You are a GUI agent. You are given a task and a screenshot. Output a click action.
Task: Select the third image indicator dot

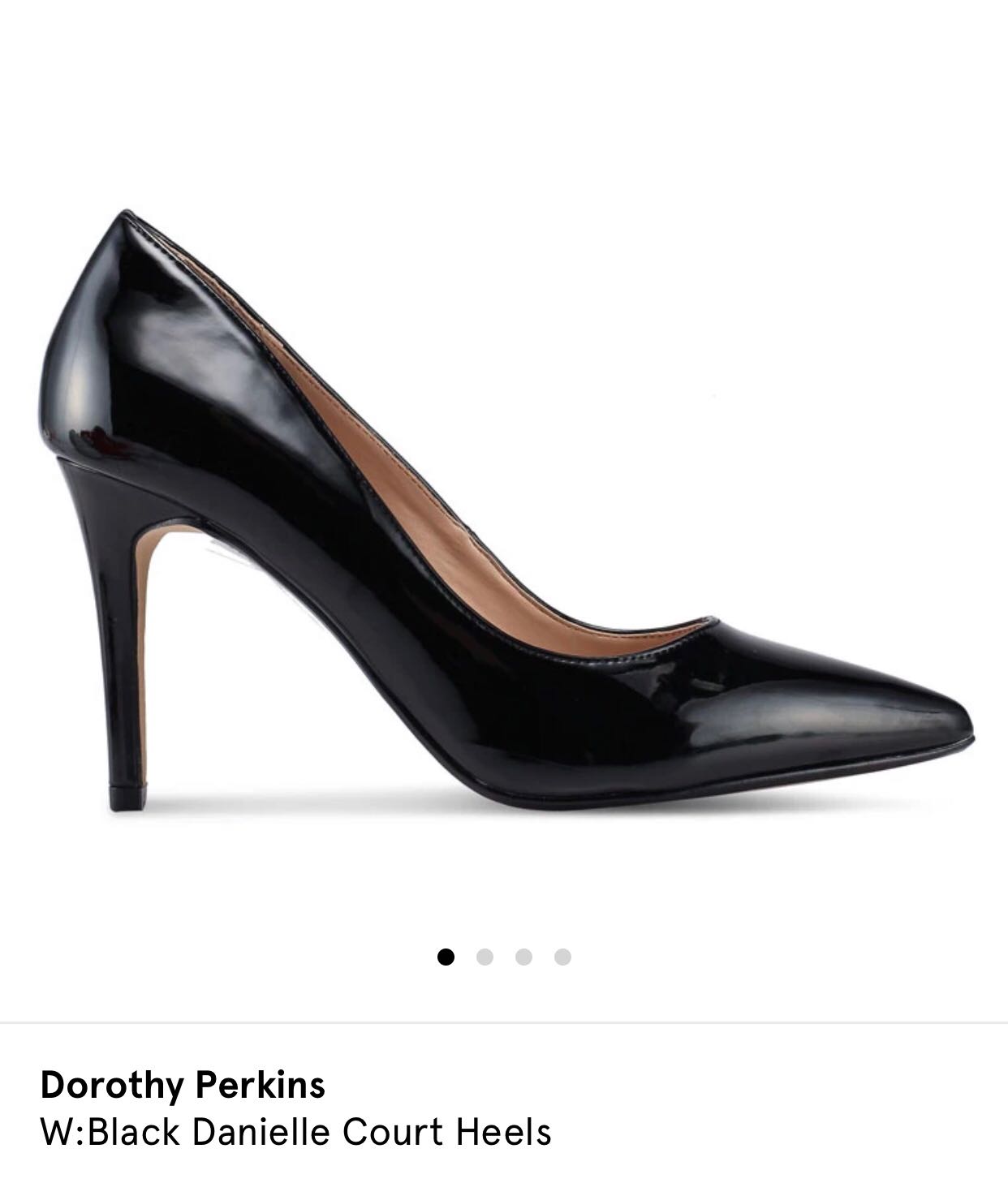pos(523,957)
